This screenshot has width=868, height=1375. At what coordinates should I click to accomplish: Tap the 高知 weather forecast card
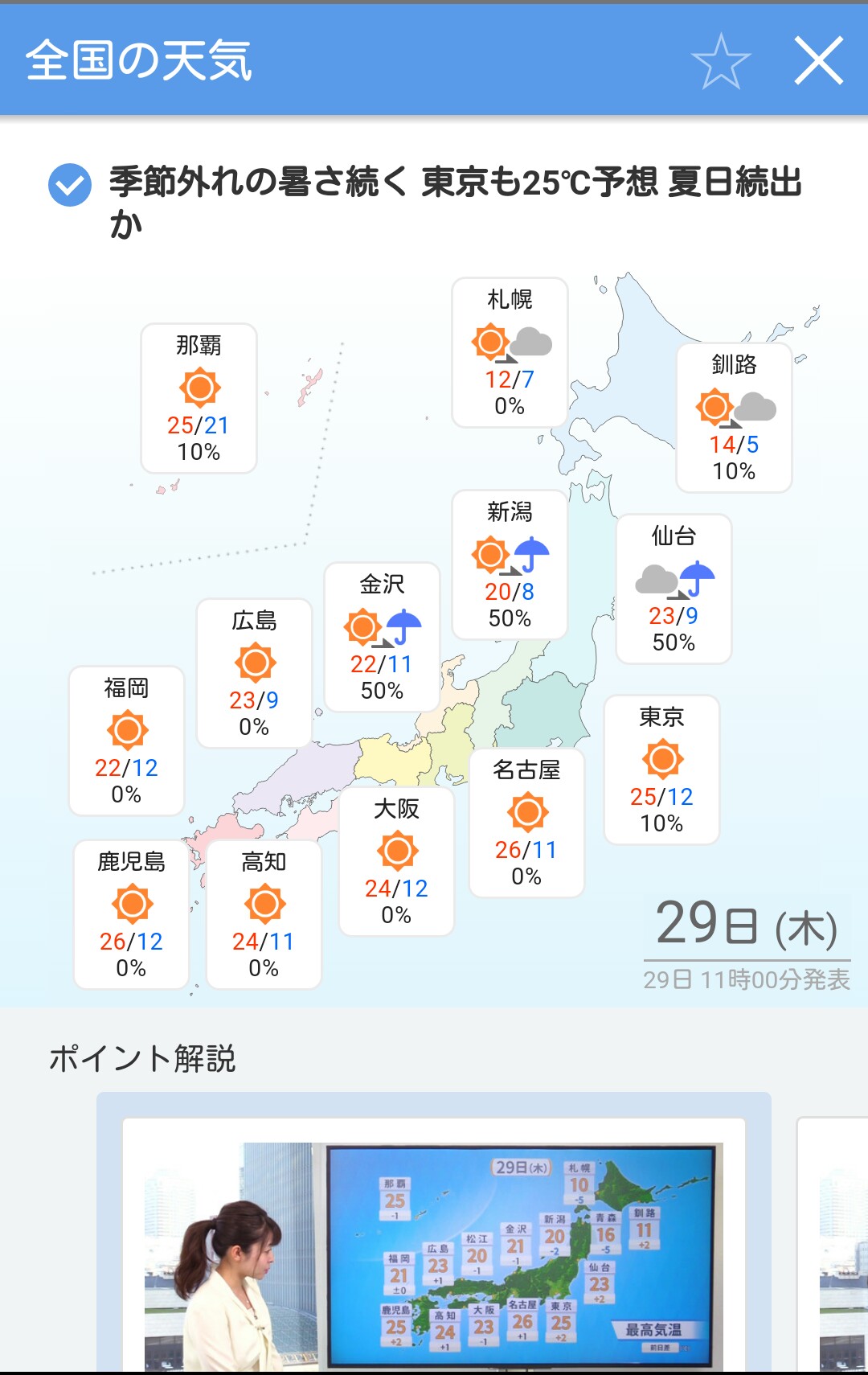(264, 914)
